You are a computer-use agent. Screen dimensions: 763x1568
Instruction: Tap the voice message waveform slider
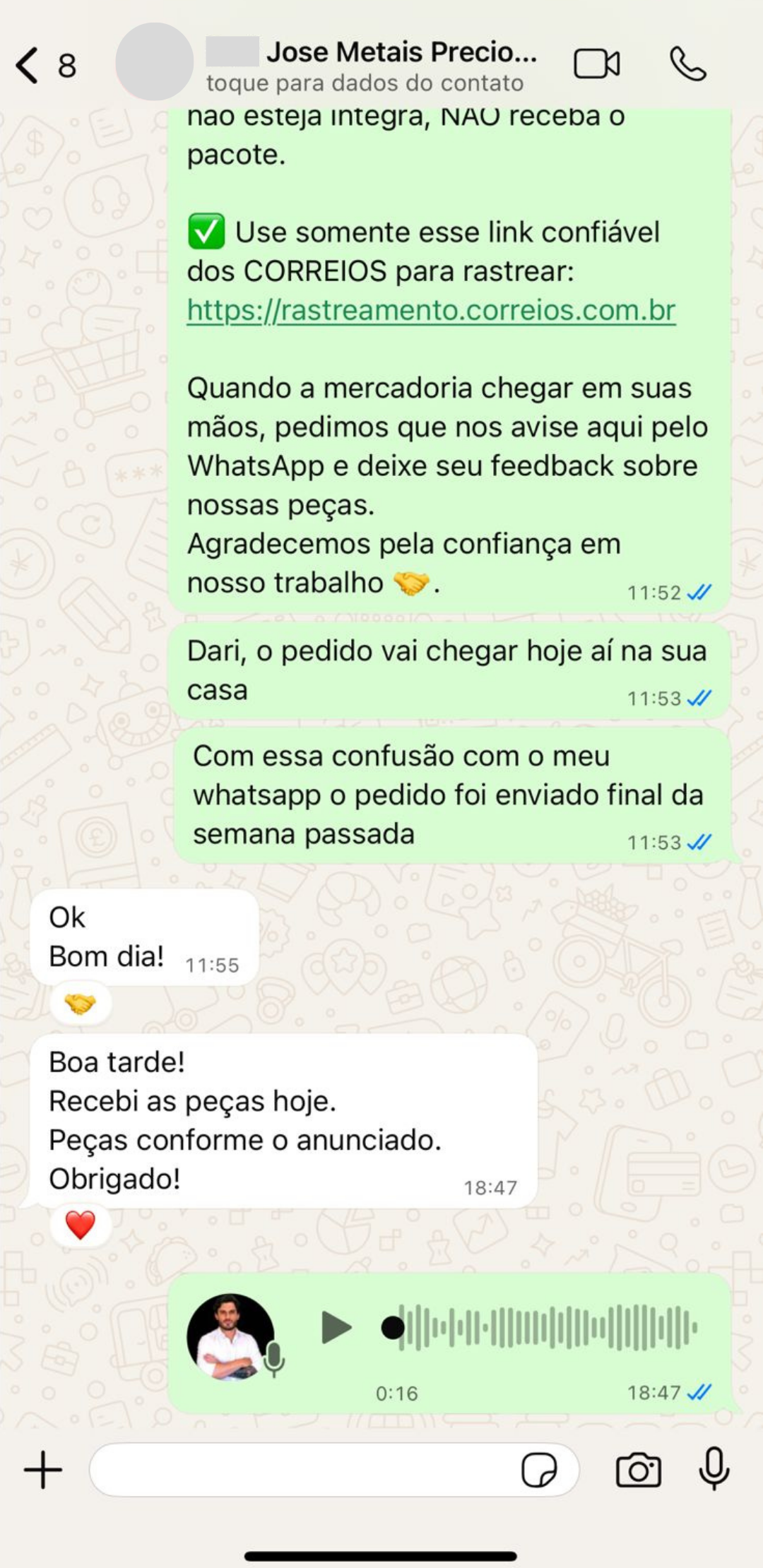[544, 1327]
